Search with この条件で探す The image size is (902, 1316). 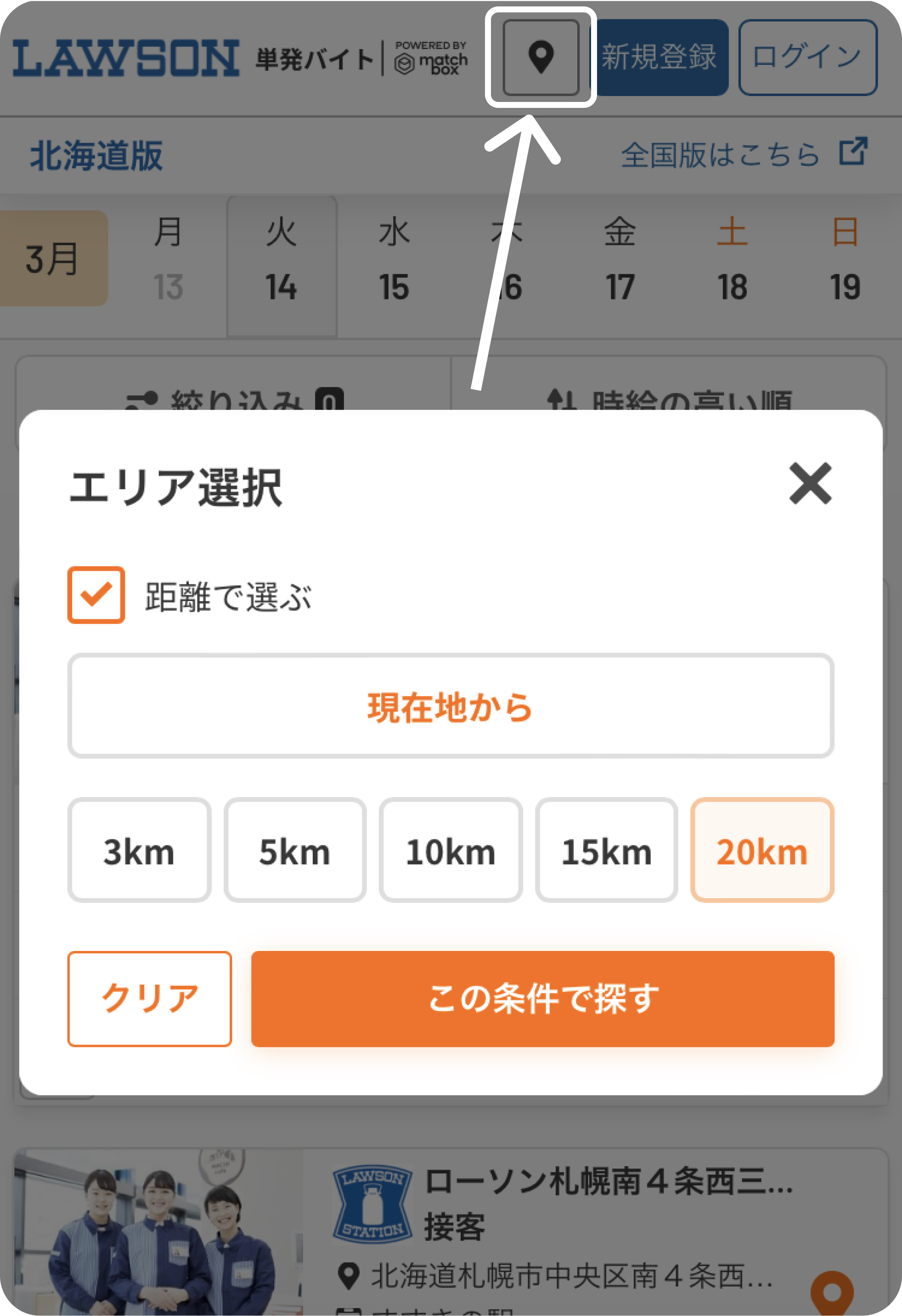(x=543, y=999)
